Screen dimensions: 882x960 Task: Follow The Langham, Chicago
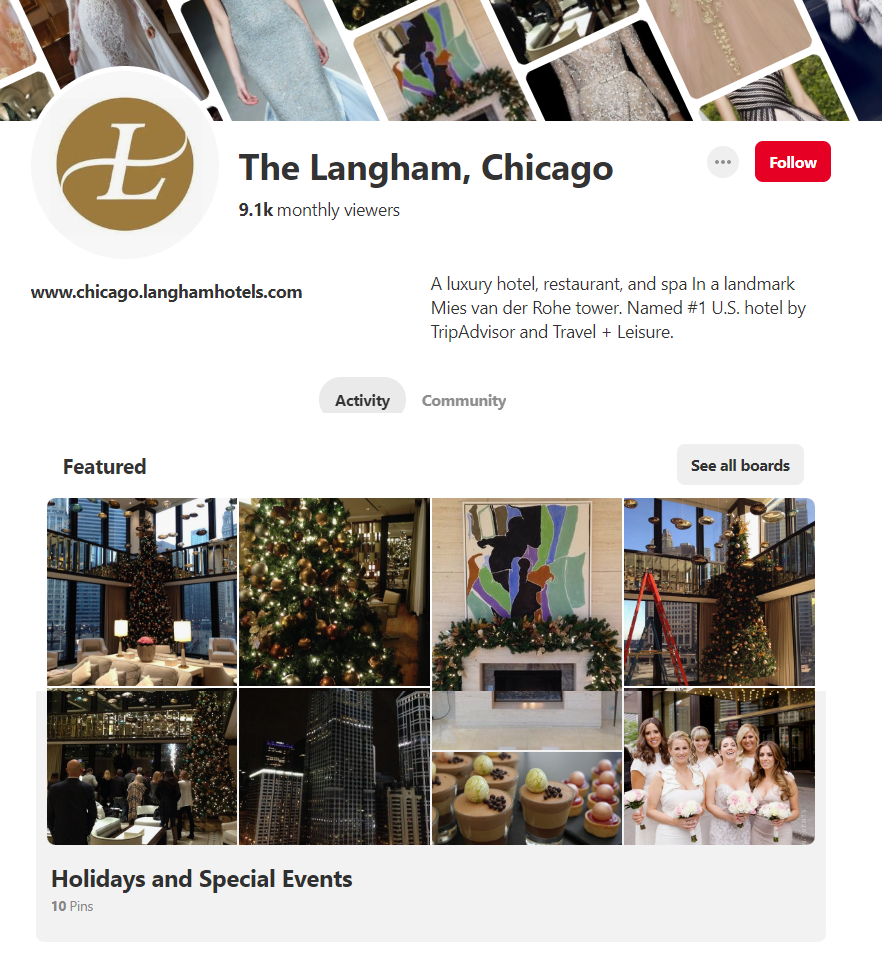coord(792,162)
